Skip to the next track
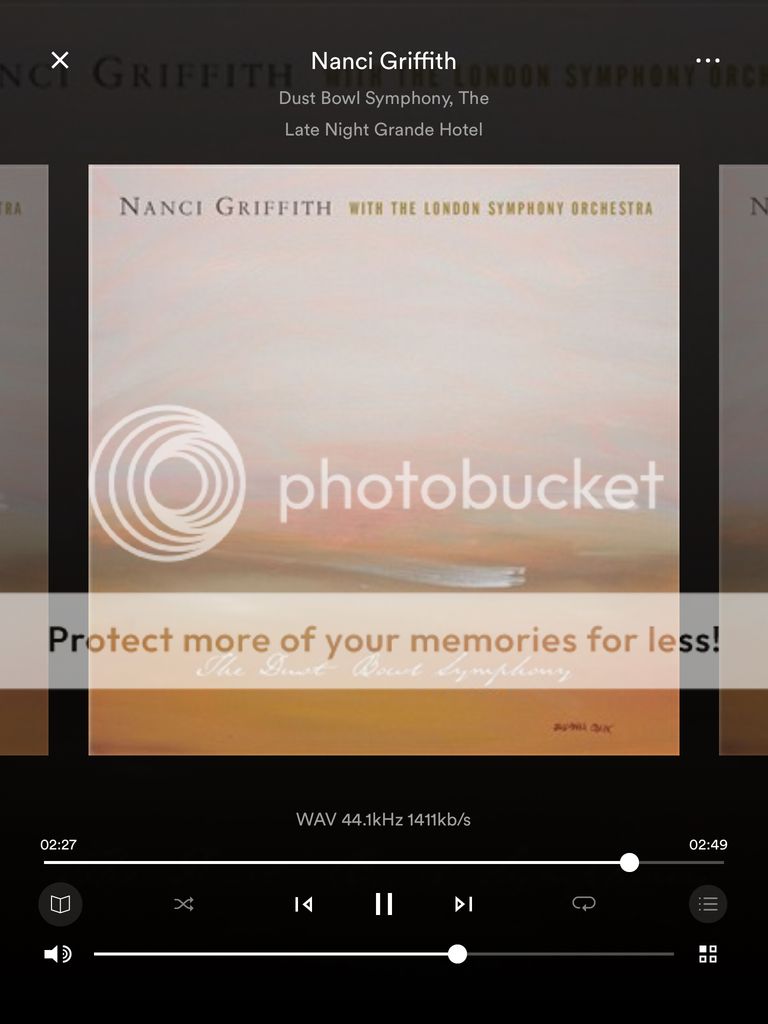The height and width of the screenshot is (1024, 768). pos(463,904)
